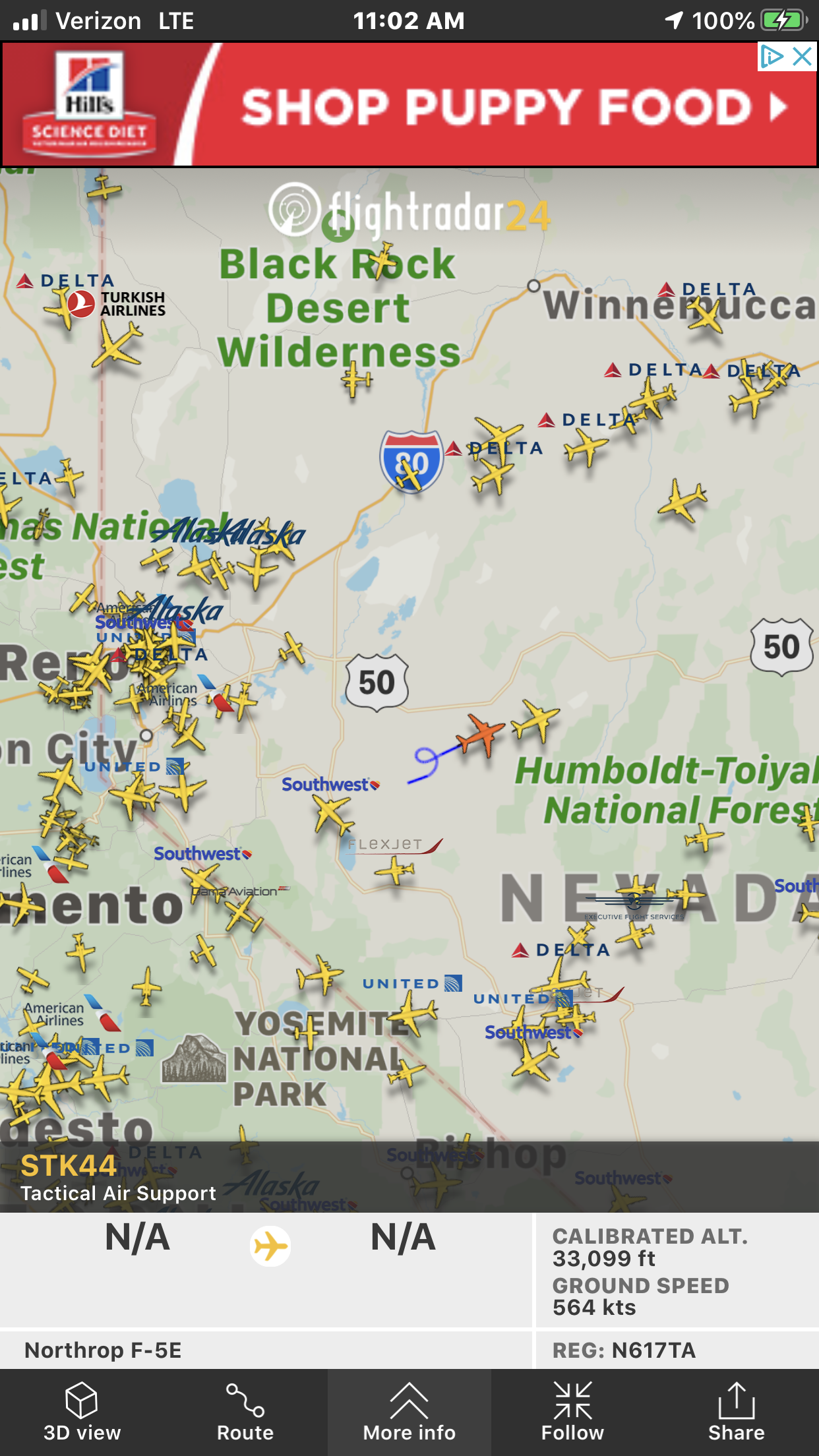The width and height of the screenshot is (819, 1456).
Task: Select the Flexjet aircraft on the map
Action: [394, 870]
